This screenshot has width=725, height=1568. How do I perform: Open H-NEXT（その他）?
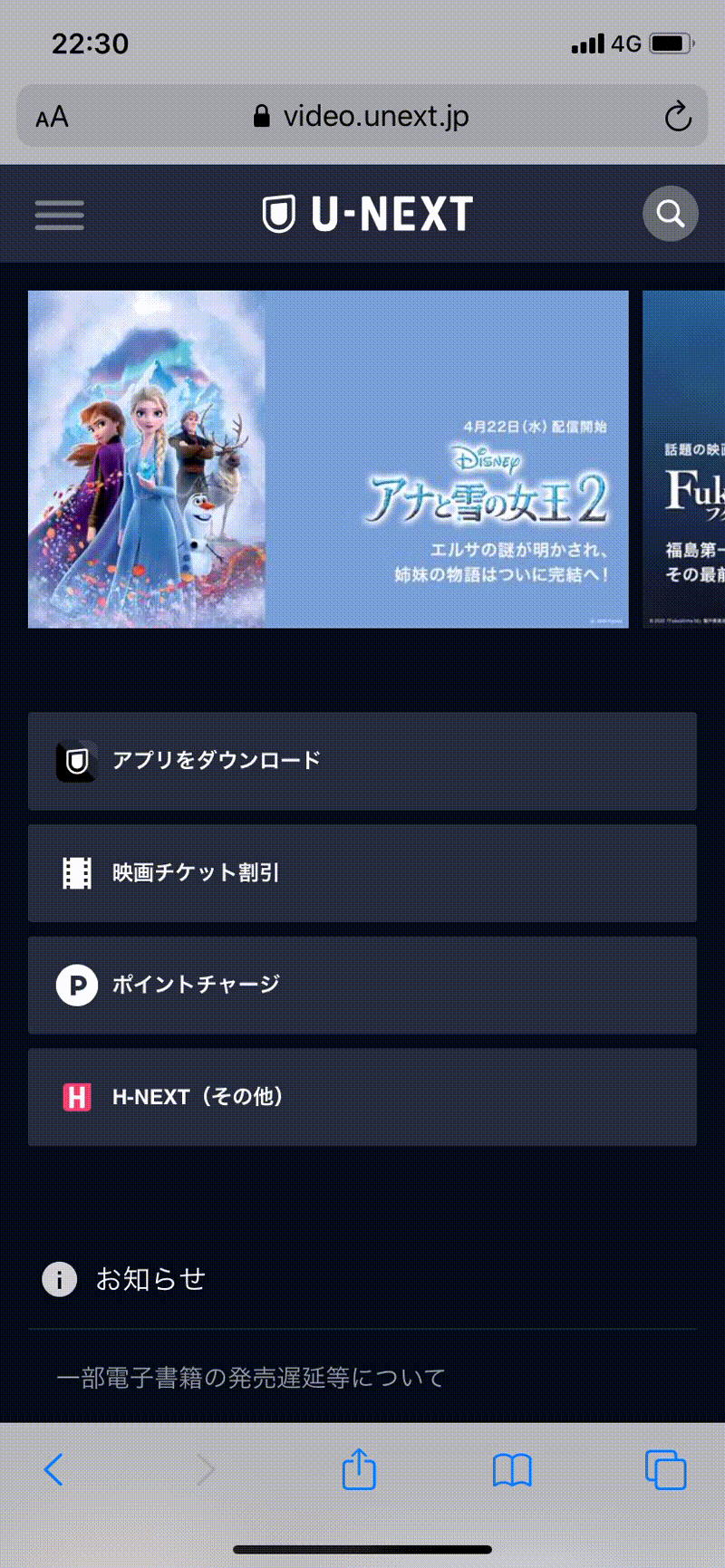pos(362,1097)
